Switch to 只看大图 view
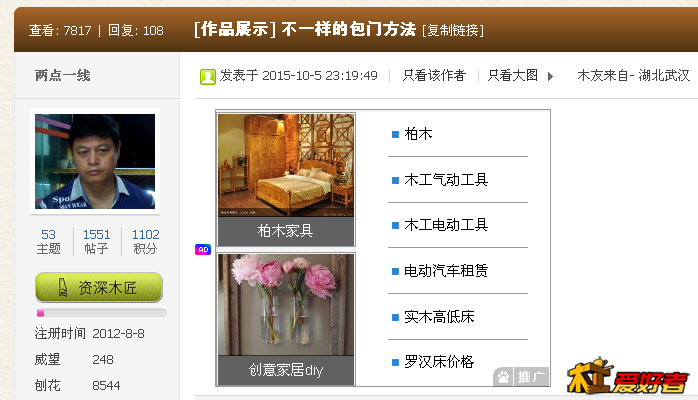Image resolution: width=698 pixels, height=400 pixels. (513, 75)
